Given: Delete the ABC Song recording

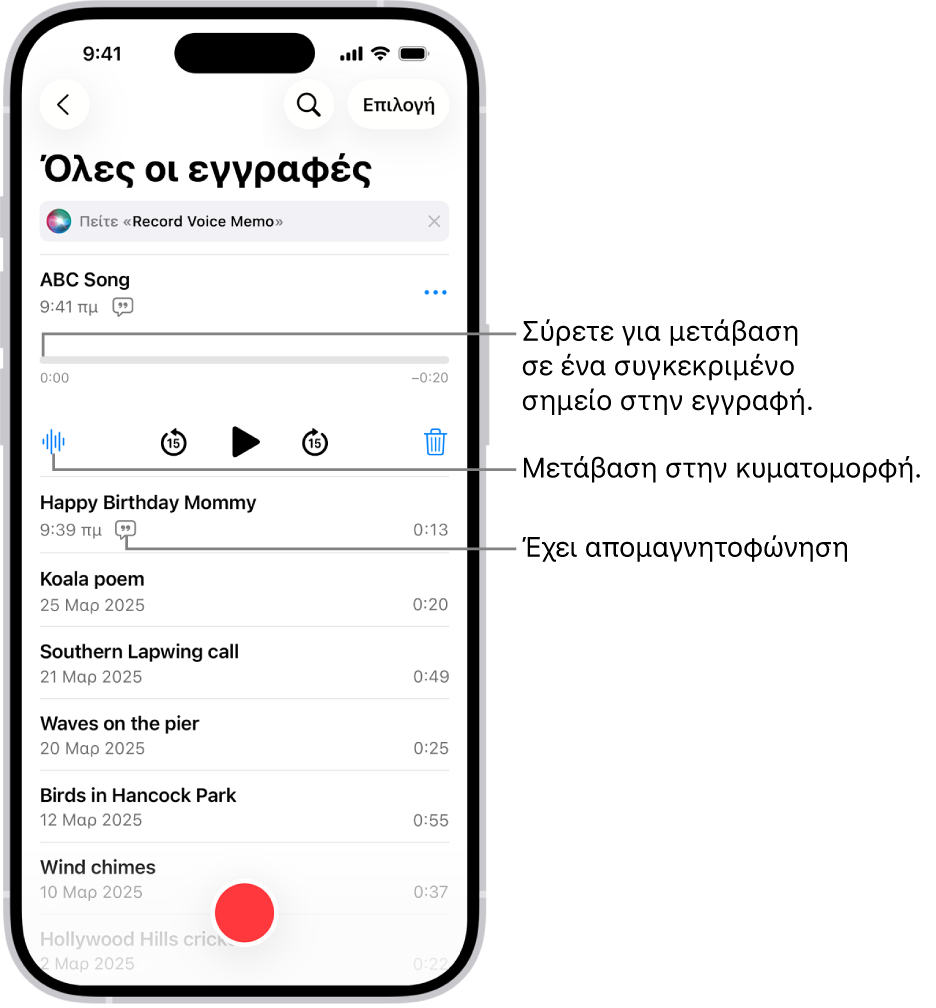Looking at the screenshot, I should click(435, 442).
